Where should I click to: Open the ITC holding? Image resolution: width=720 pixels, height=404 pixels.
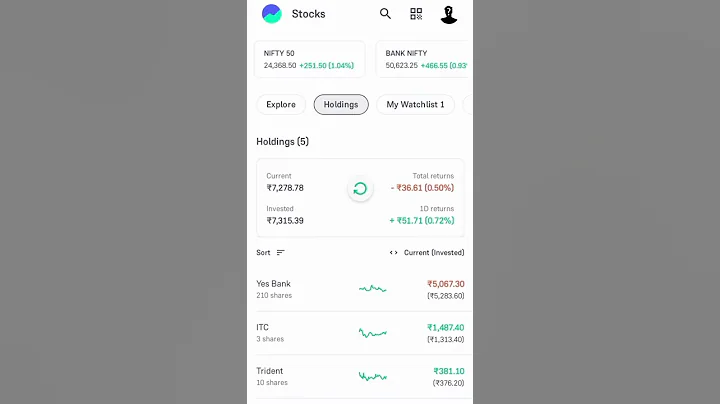coord(360,333)
